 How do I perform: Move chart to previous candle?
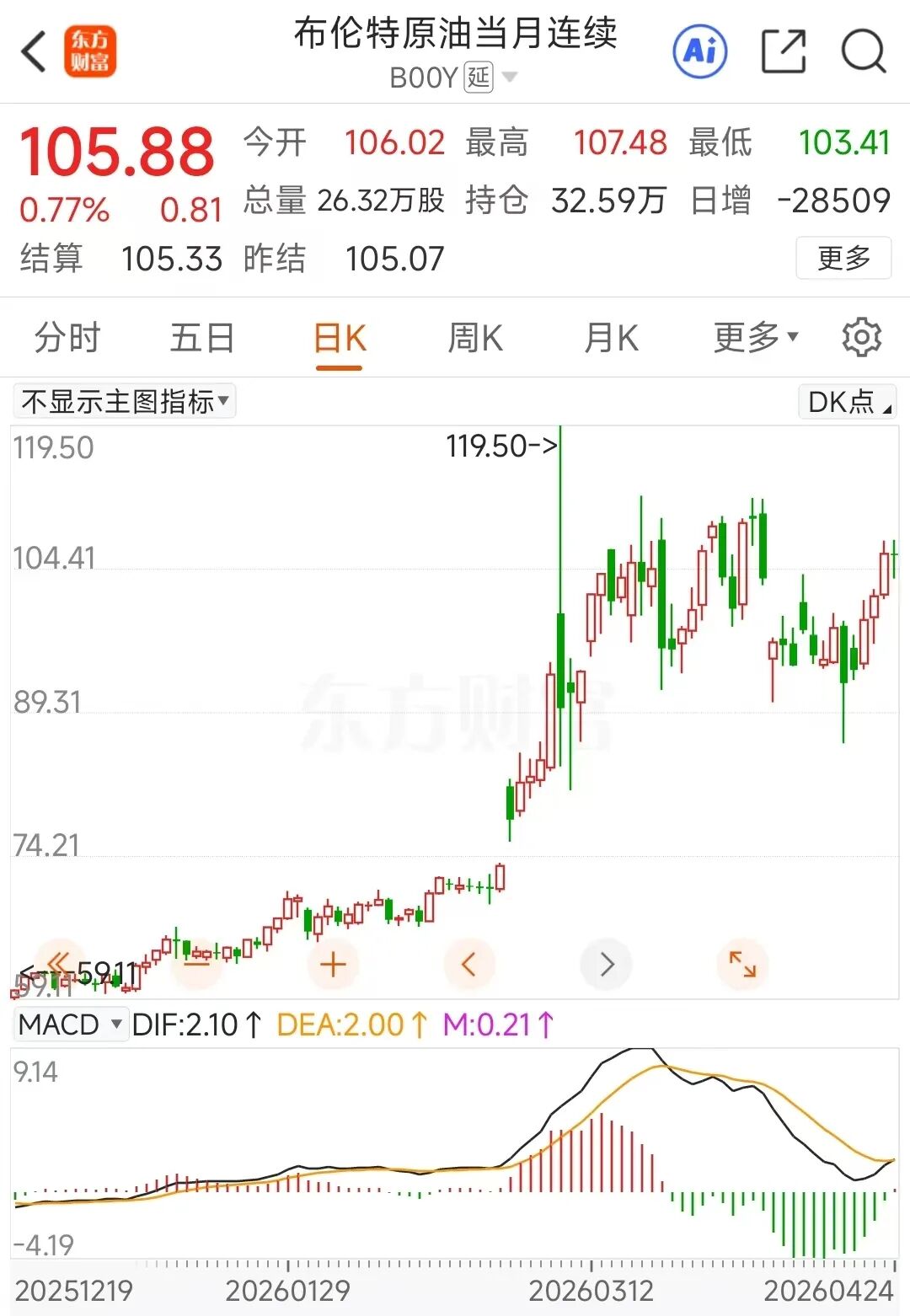pos(469,965)
